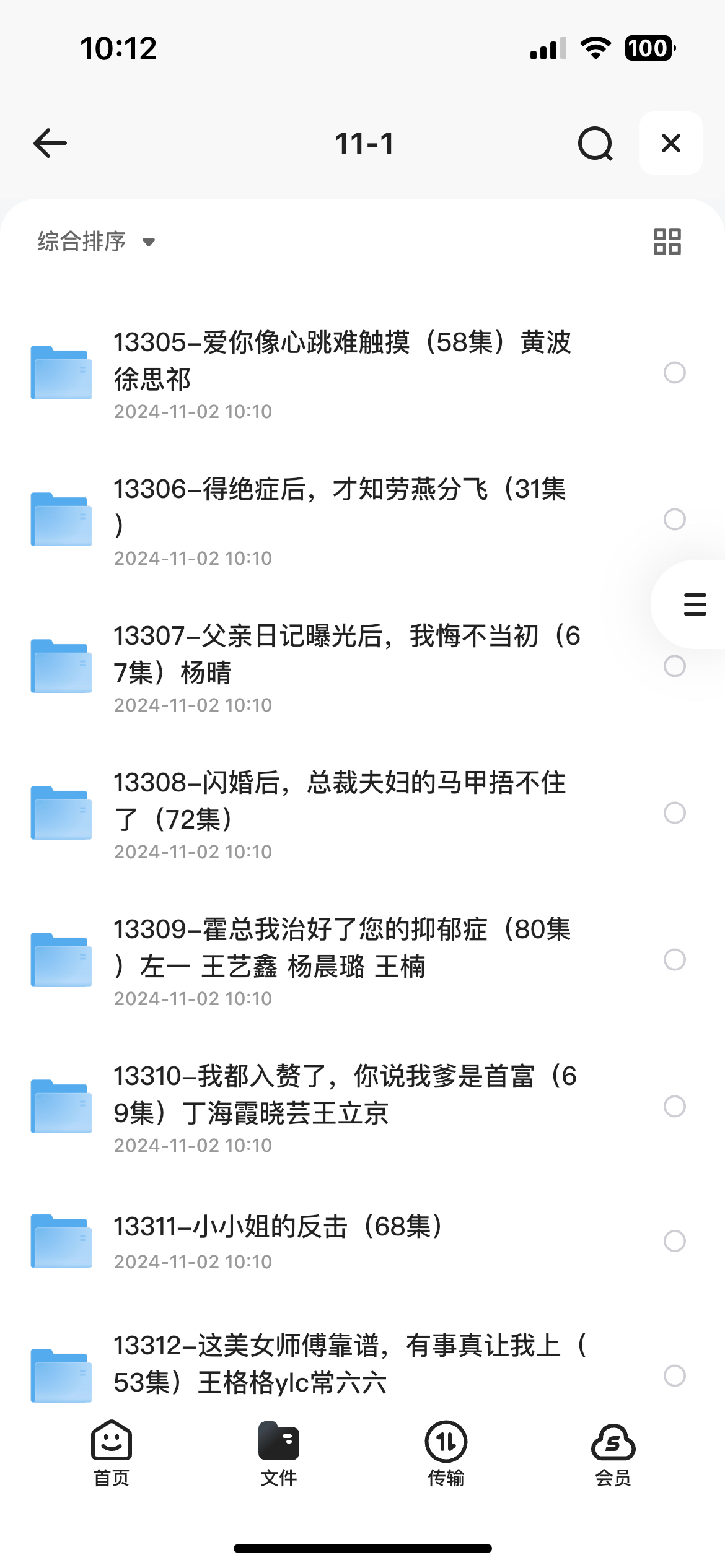725x1568 pixels.
Task: Select the circle for folder 13312
Action: pos(674,1375)
